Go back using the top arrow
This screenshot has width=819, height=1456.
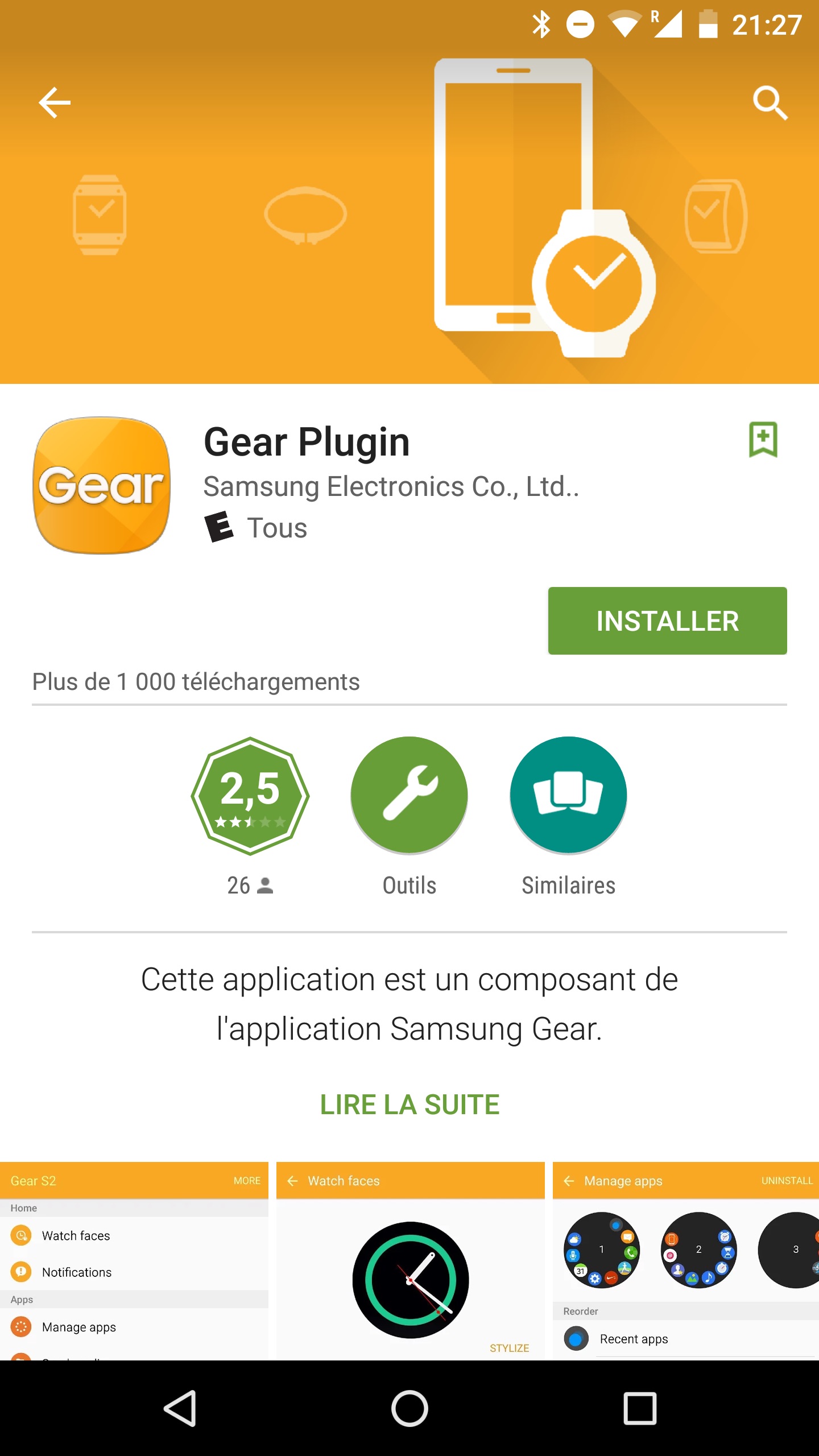[55, 103]
